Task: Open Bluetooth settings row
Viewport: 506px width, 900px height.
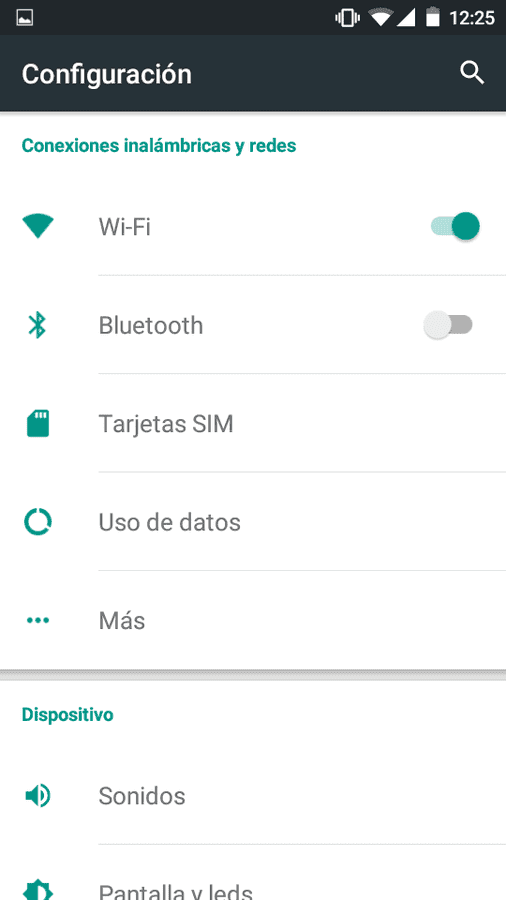Action: pyautogui.click(x=253, y=325)
